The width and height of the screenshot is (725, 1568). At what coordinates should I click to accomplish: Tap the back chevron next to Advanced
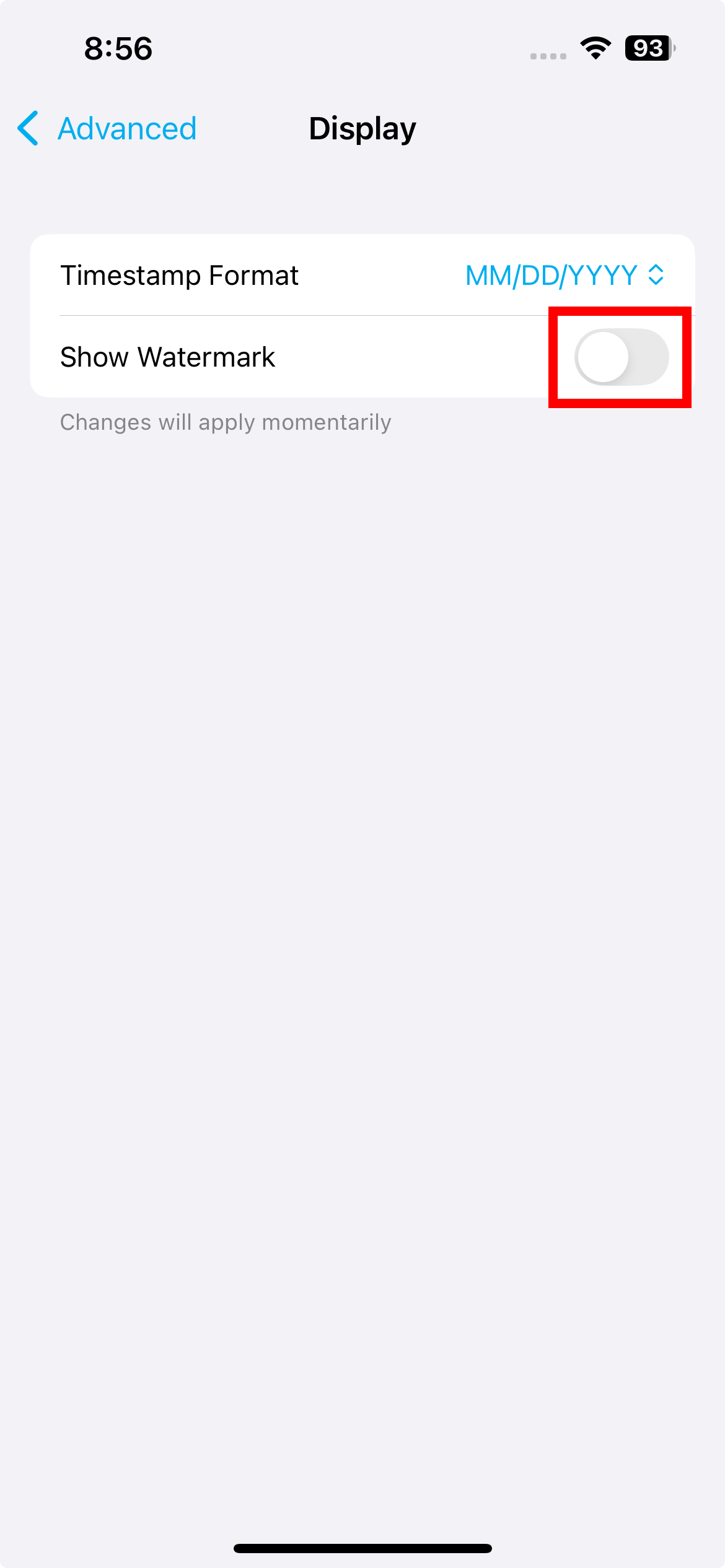[x=27, y=129]
